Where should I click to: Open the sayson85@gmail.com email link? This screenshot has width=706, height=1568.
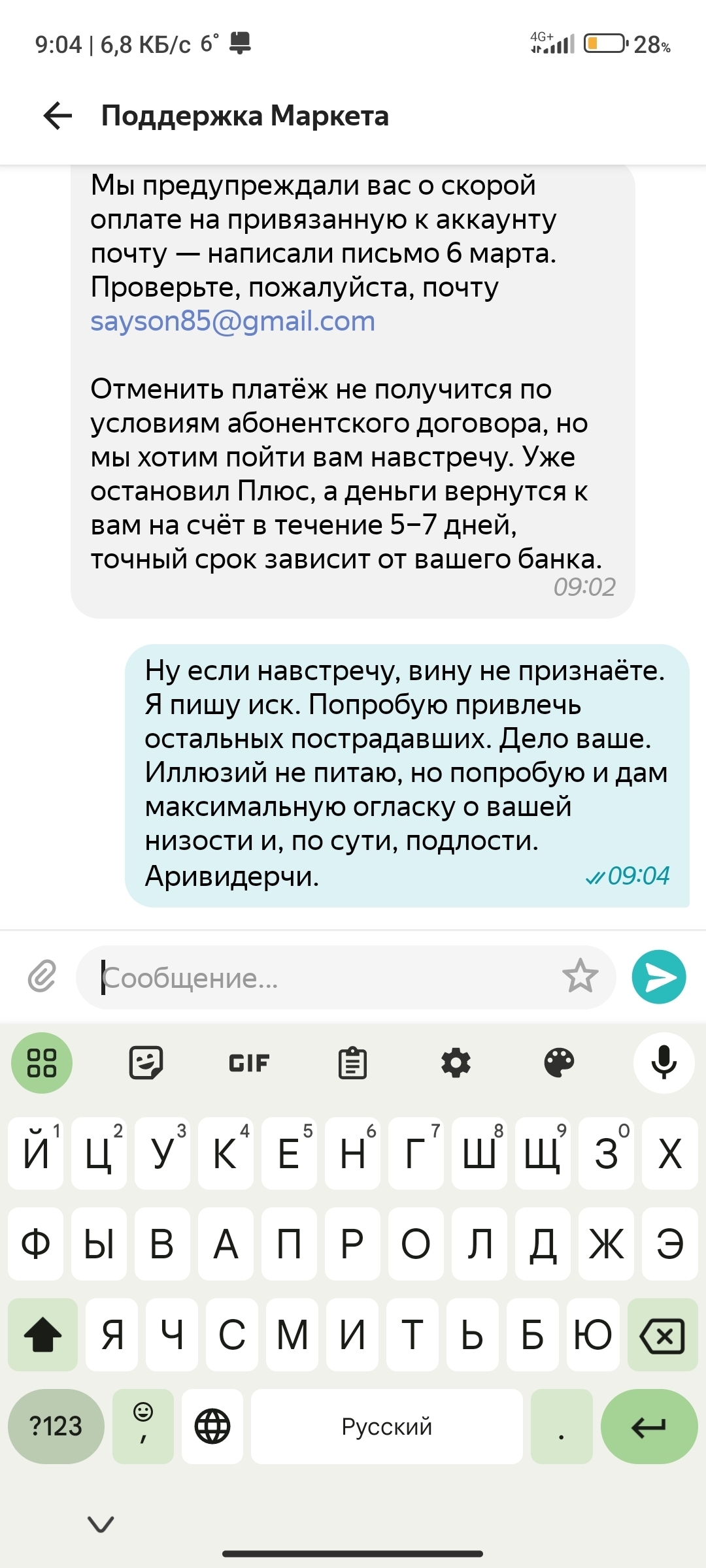[x=233, y=321]
